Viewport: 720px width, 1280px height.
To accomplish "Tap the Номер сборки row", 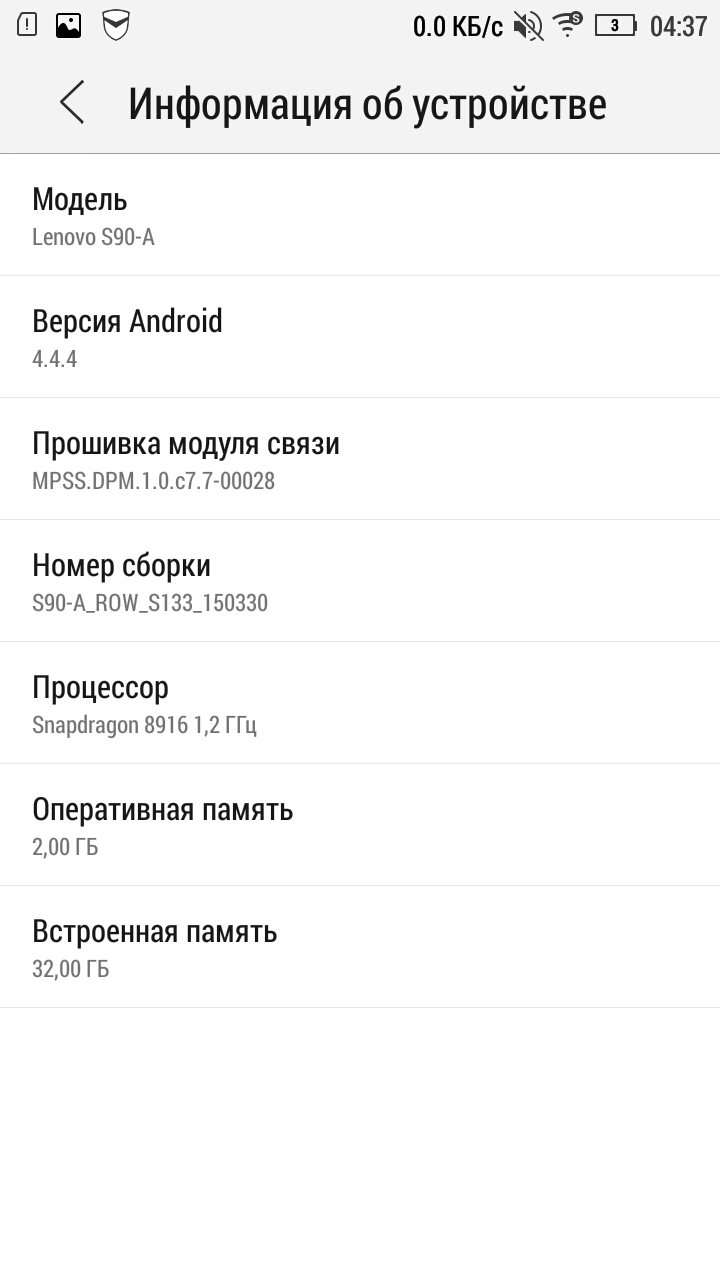I will (x=360, y=581).
